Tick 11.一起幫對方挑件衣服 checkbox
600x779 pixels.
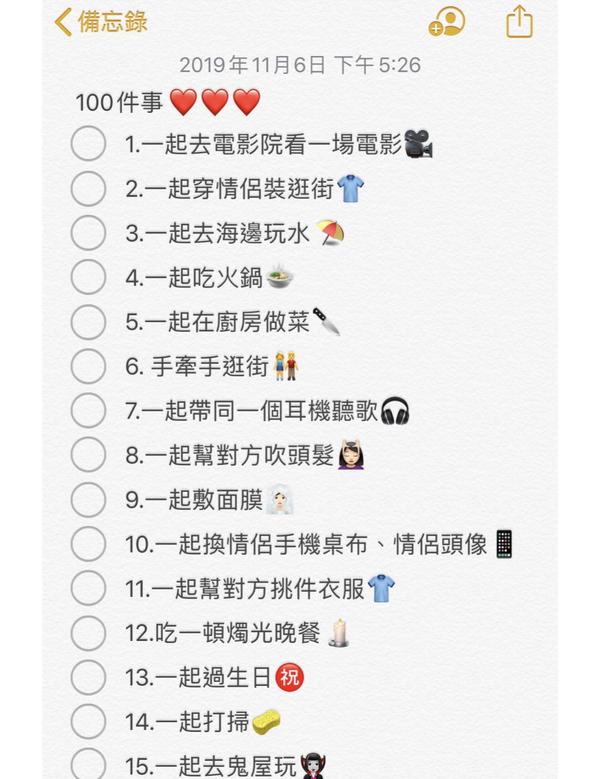89,589
